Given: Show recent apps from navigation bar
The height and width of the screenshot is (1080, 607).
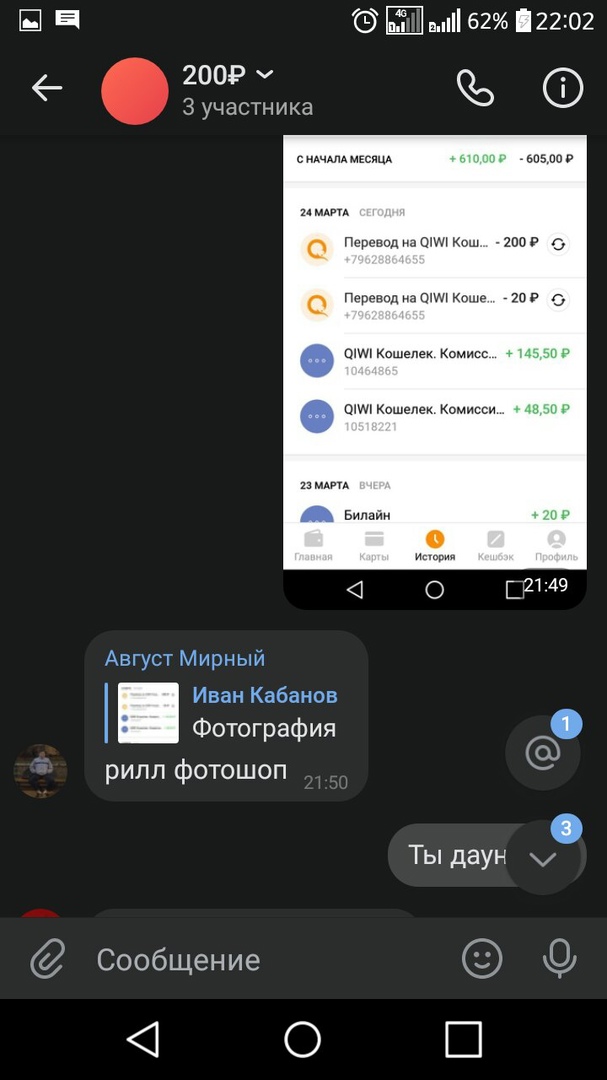Looking at the screenshot, I should [x=463, y=1040].
